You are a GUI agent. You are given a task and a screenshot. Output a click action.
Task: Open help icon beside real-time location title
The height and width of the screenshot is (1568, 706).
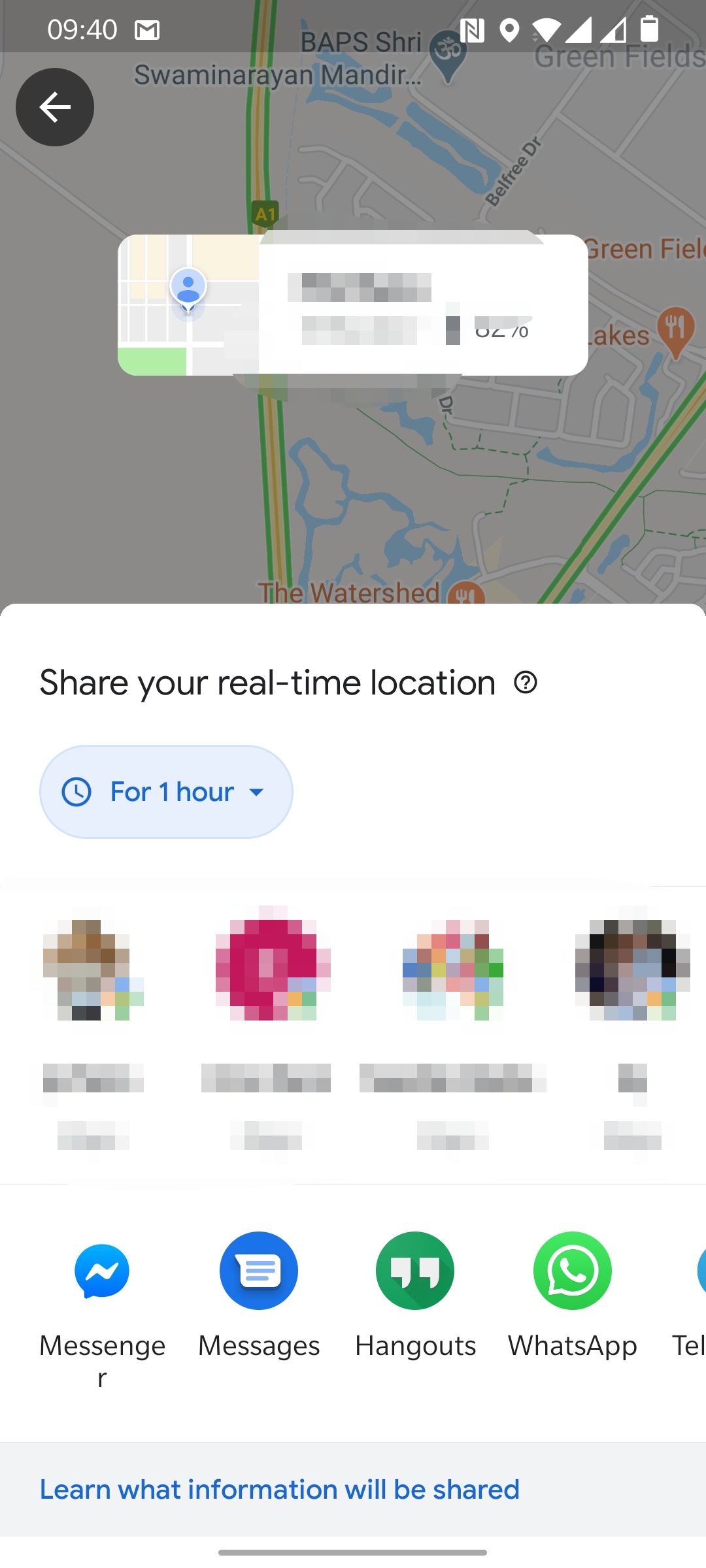(526, 683)
